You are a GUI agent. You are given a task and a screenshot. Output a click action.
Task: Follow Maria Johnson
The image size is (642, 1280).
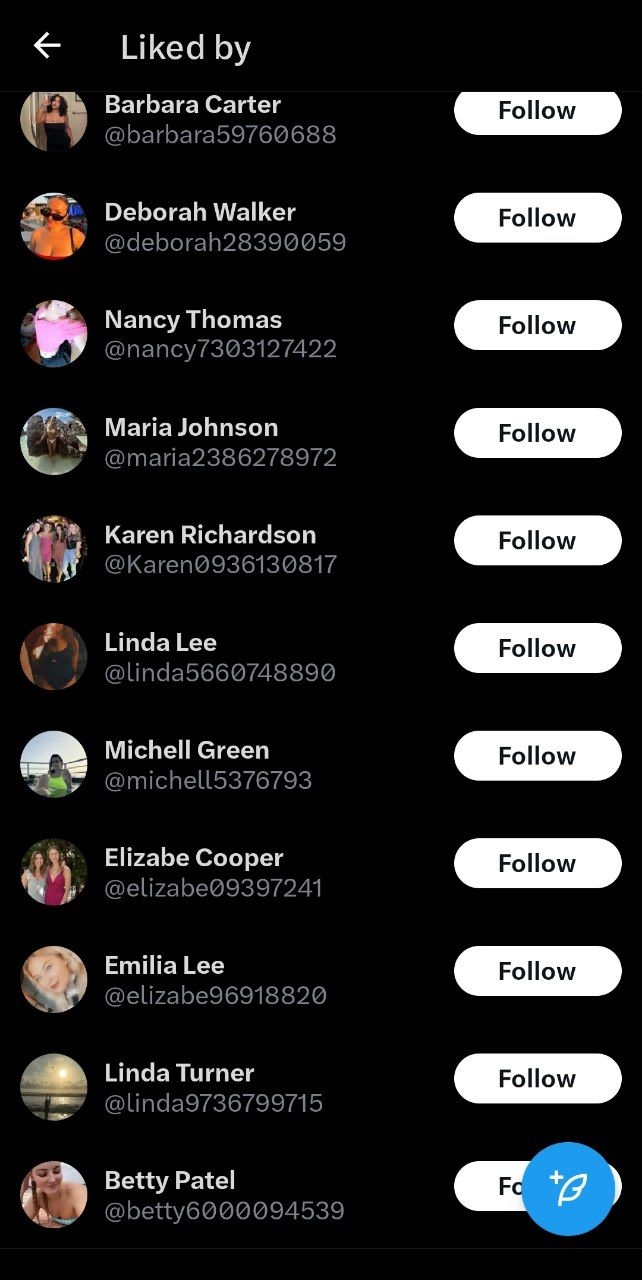537,433
